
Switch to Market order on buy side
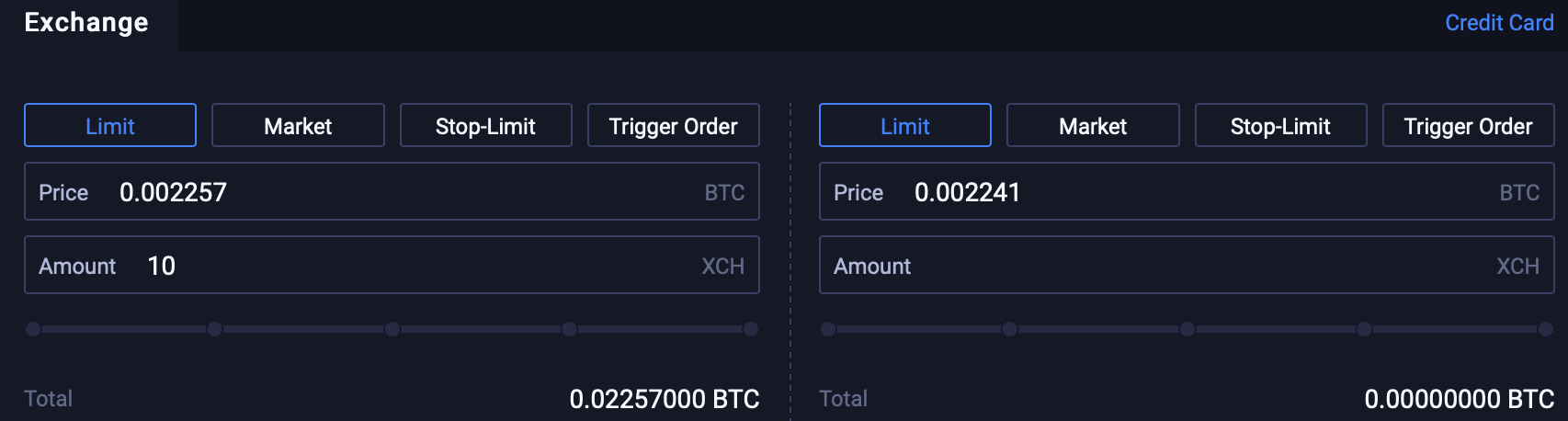pos(298,126)
